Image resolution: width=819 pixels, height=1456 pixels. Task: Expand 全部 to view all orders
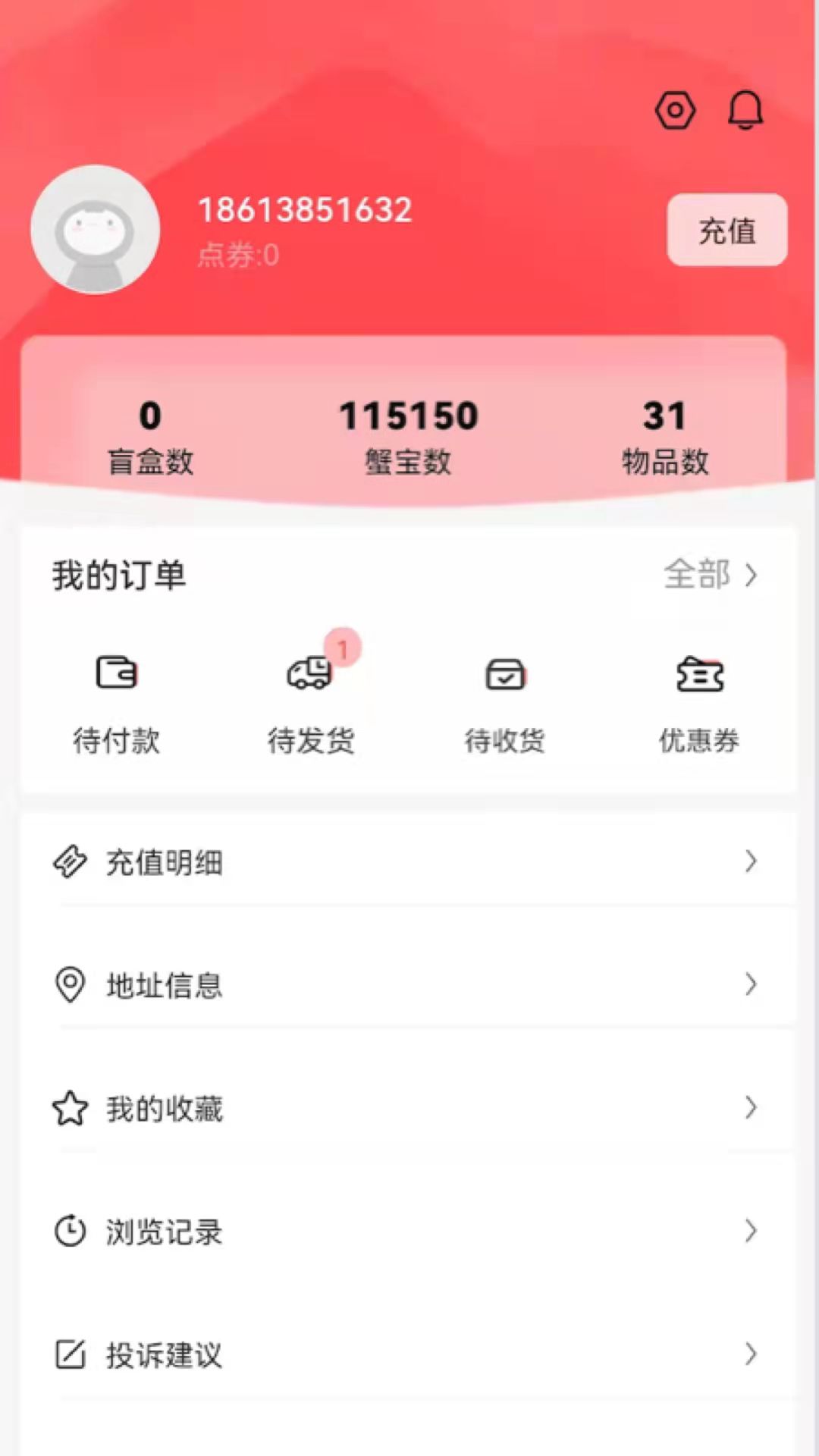click(x=711, y=575)
